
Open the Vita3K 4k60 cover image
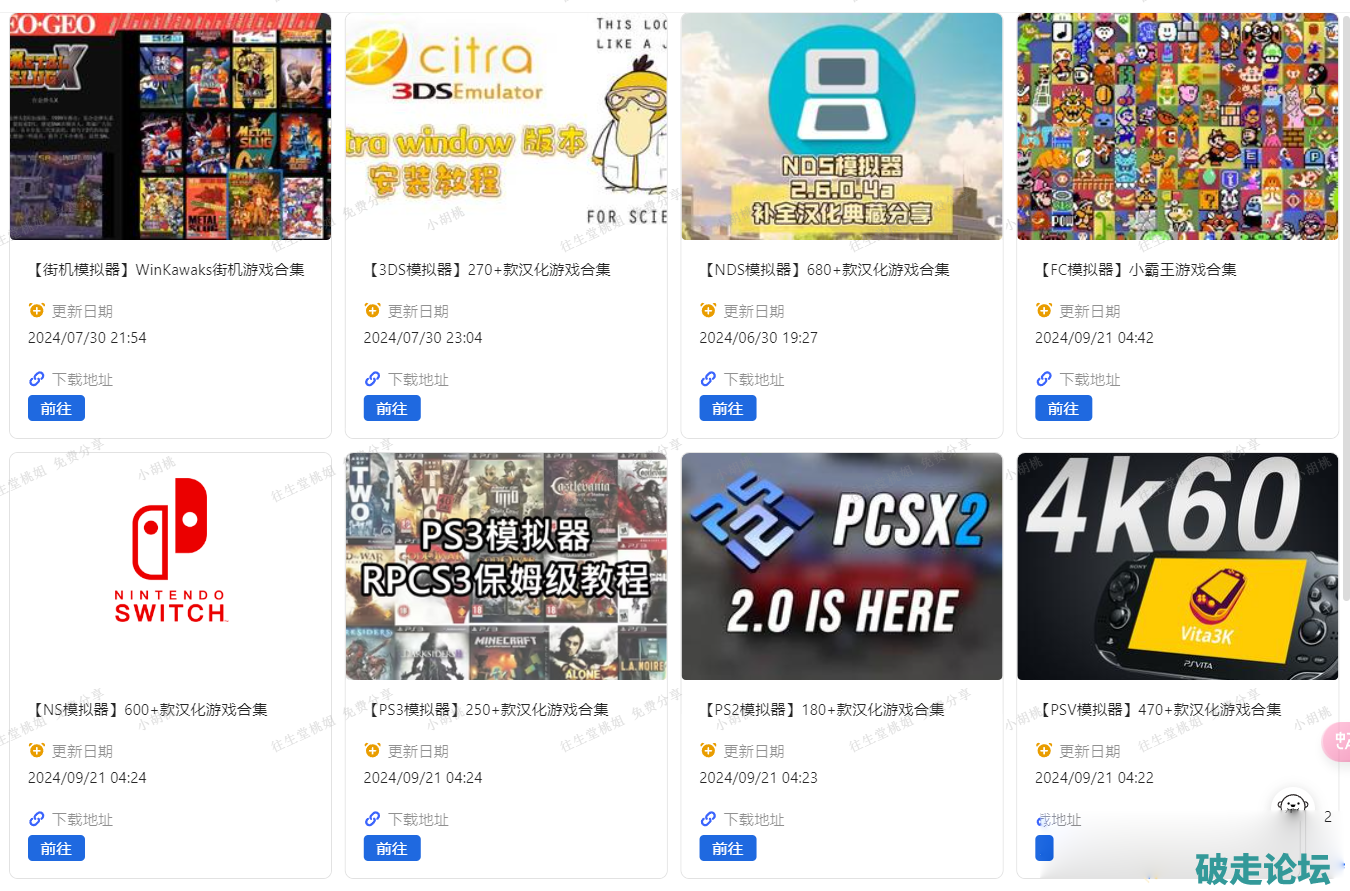[x=1177, y=566]
